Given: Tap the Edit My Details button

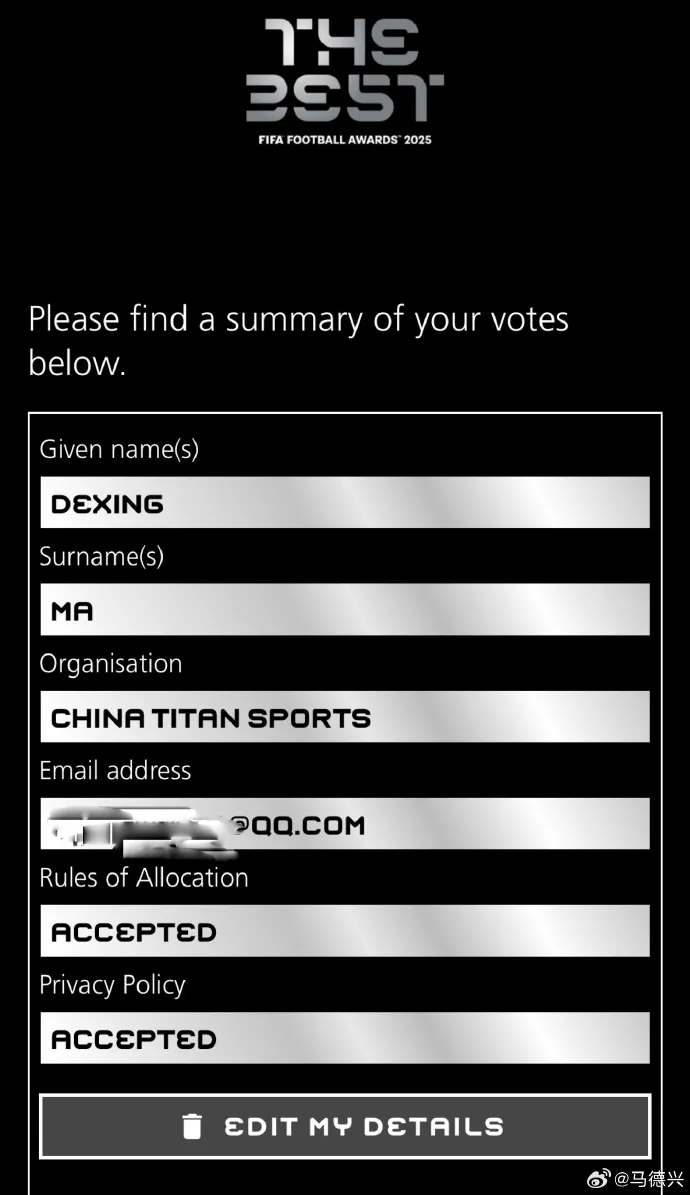Looking at the screenshot, I should pyautogui.click(x=345, y=1126).
